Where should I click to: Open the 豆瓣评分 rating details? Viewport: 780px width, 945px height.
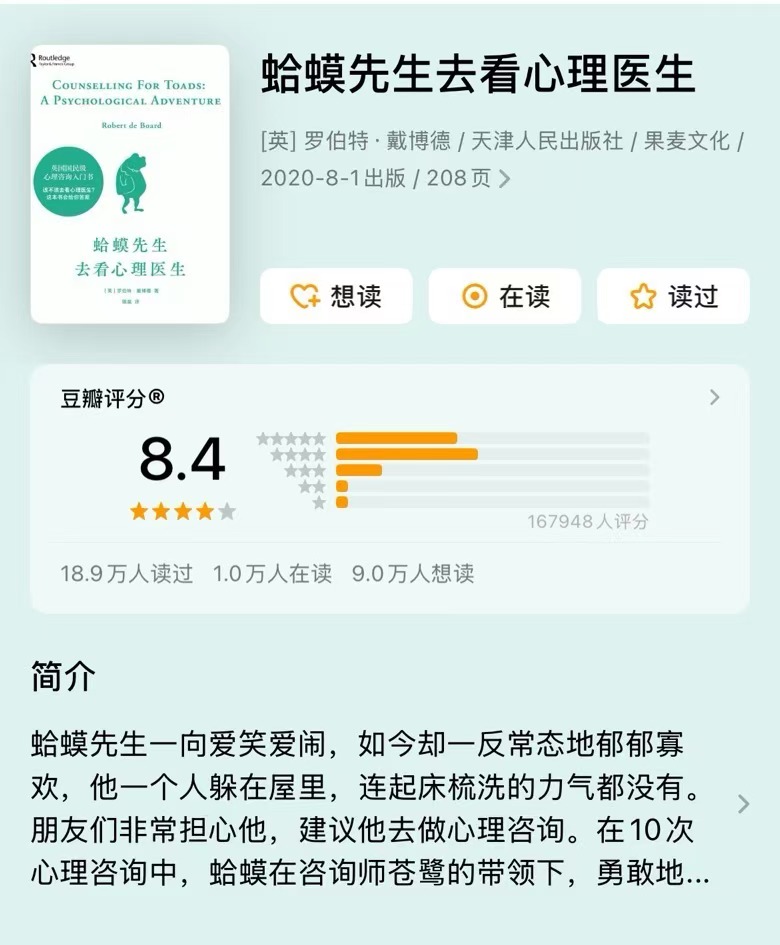click(714, 397)
